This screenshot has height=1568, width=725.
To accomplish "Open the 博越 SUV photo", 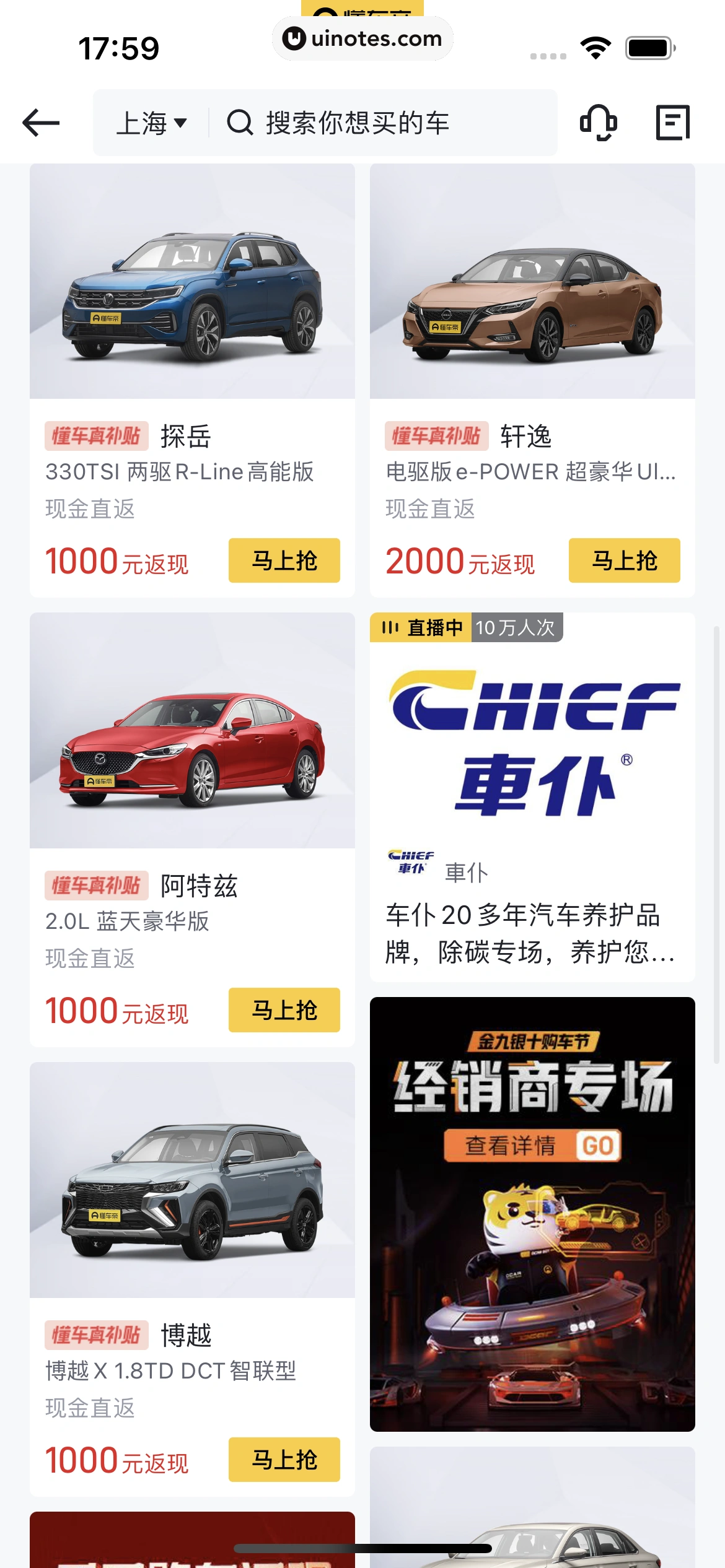I will coord(192,1180).
